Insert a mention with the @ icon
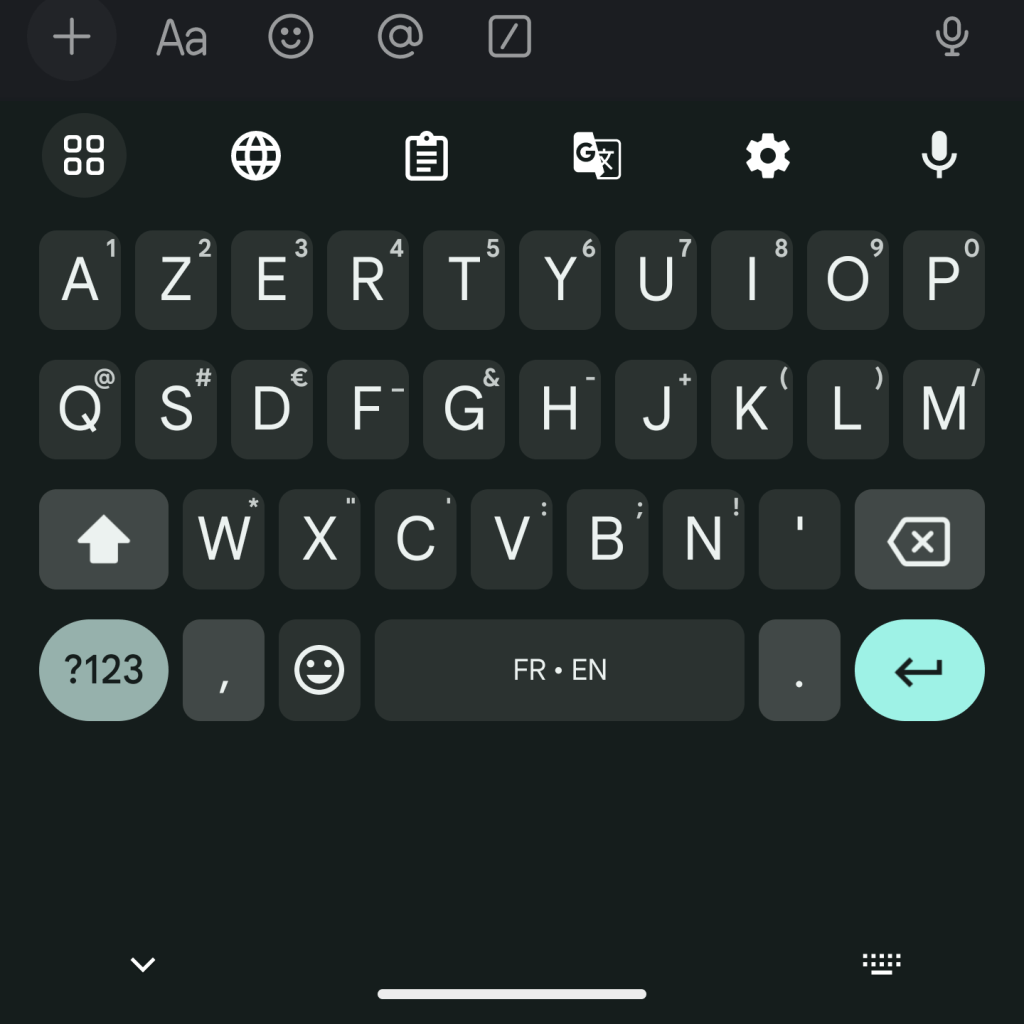The width and height of the screenshot is (1024, 1024). coord(400,38)
